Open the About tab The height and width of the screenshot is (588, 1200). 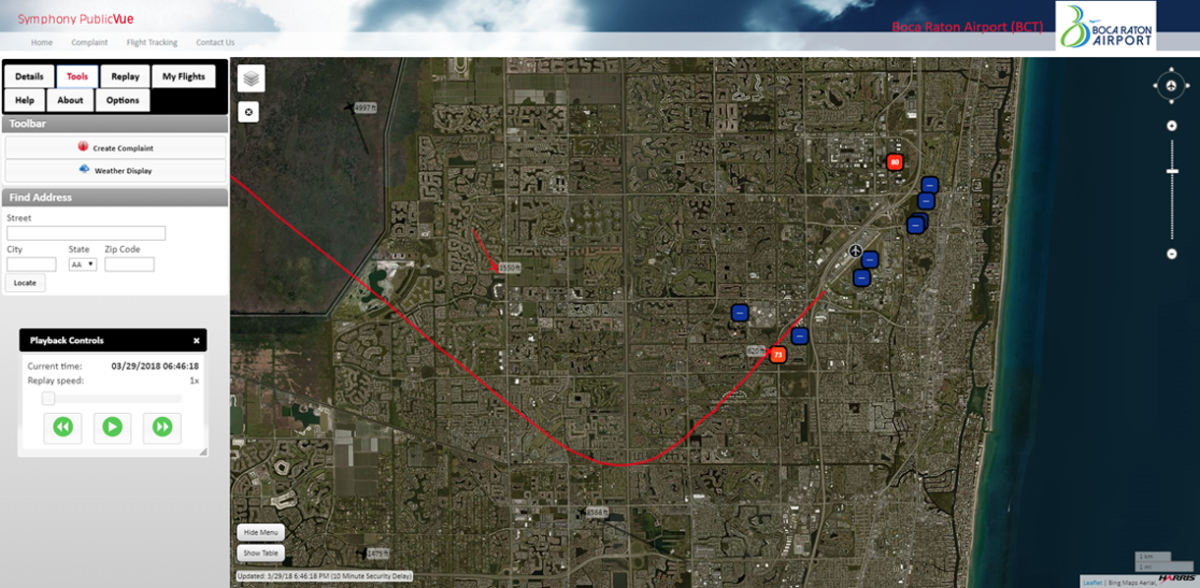[70, 100]
